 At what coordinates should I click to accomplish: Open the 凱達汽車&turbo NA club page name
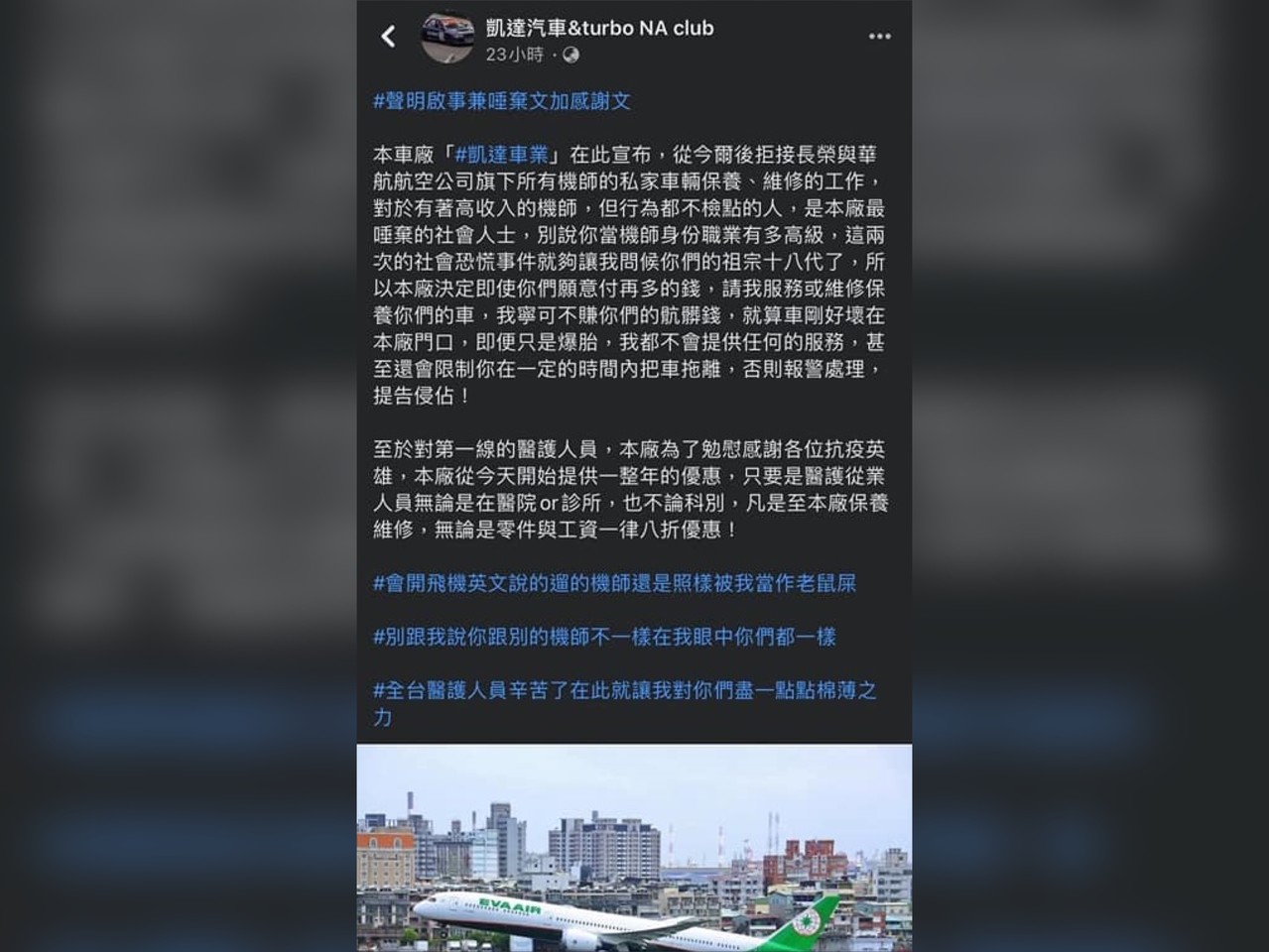point(599,29)
